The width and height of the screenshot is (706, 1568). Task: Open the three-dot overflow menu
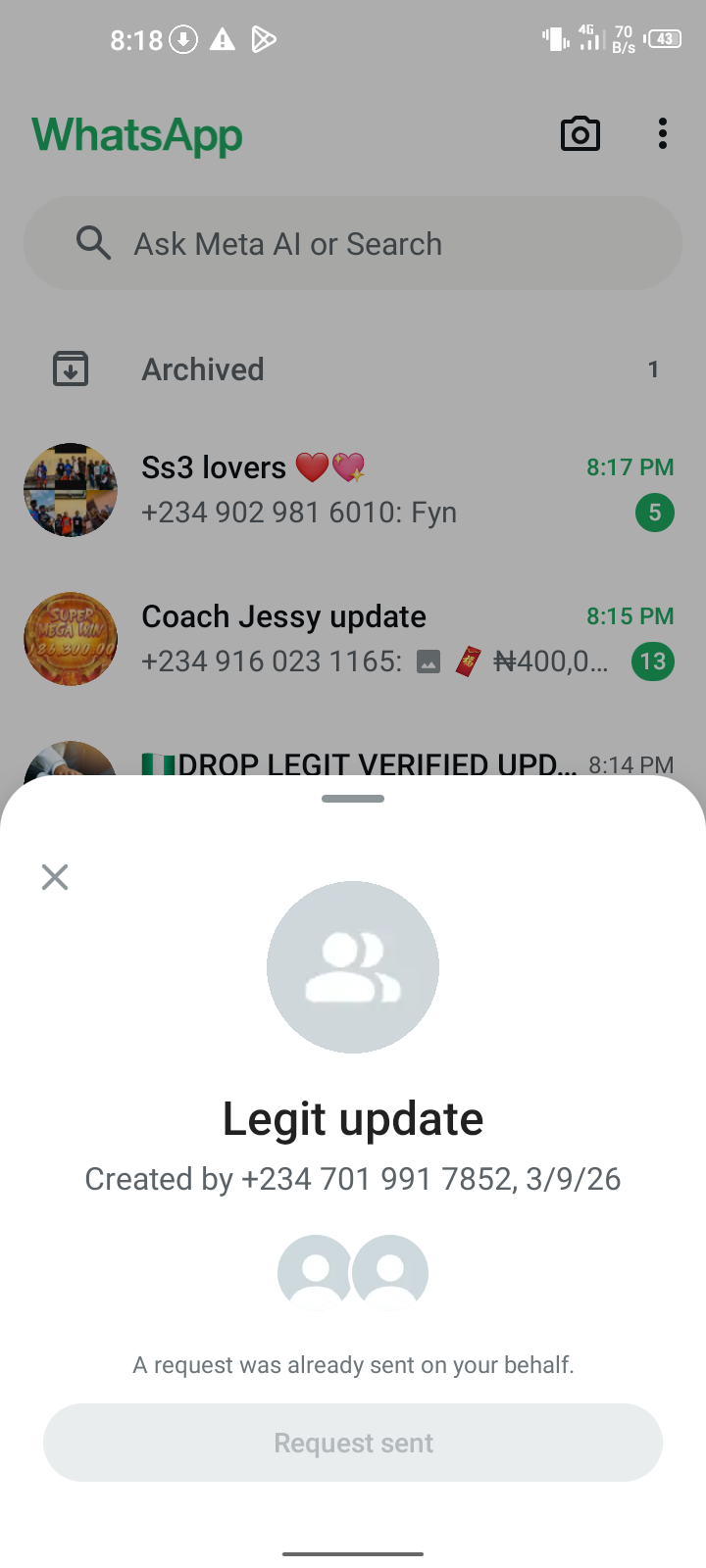663,134
